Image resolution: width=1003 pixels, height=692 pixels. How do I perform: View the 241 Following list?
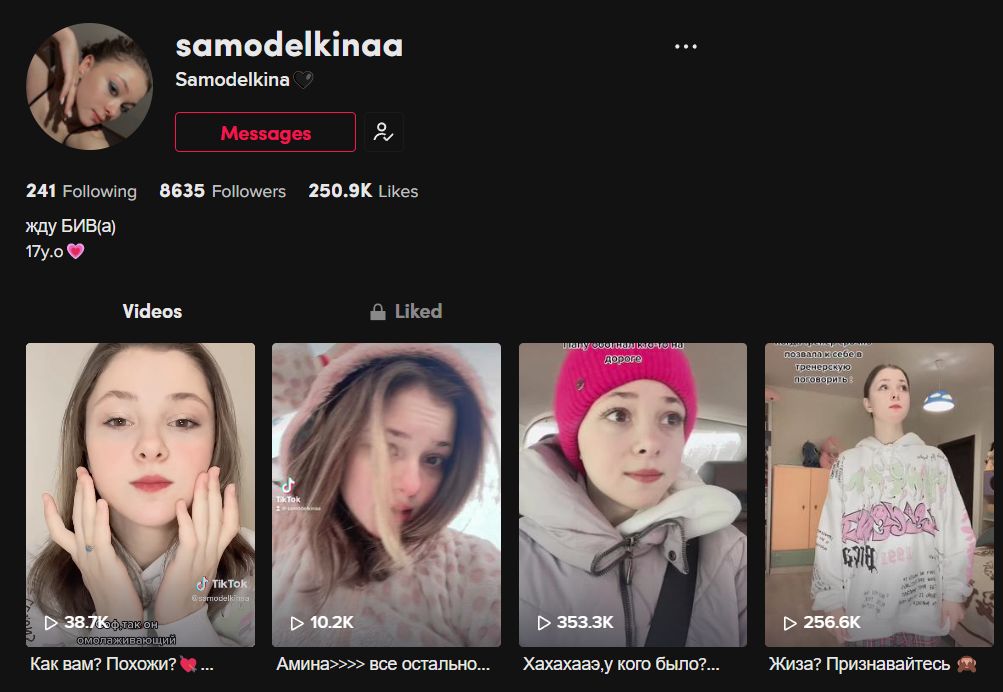click(x=81, y=191)
